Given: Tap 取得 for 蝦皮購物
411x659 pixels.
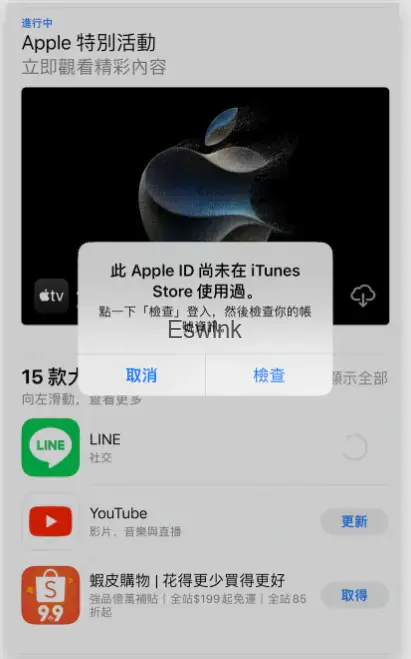Looking at the screenshot, I should tap(354, 595).
